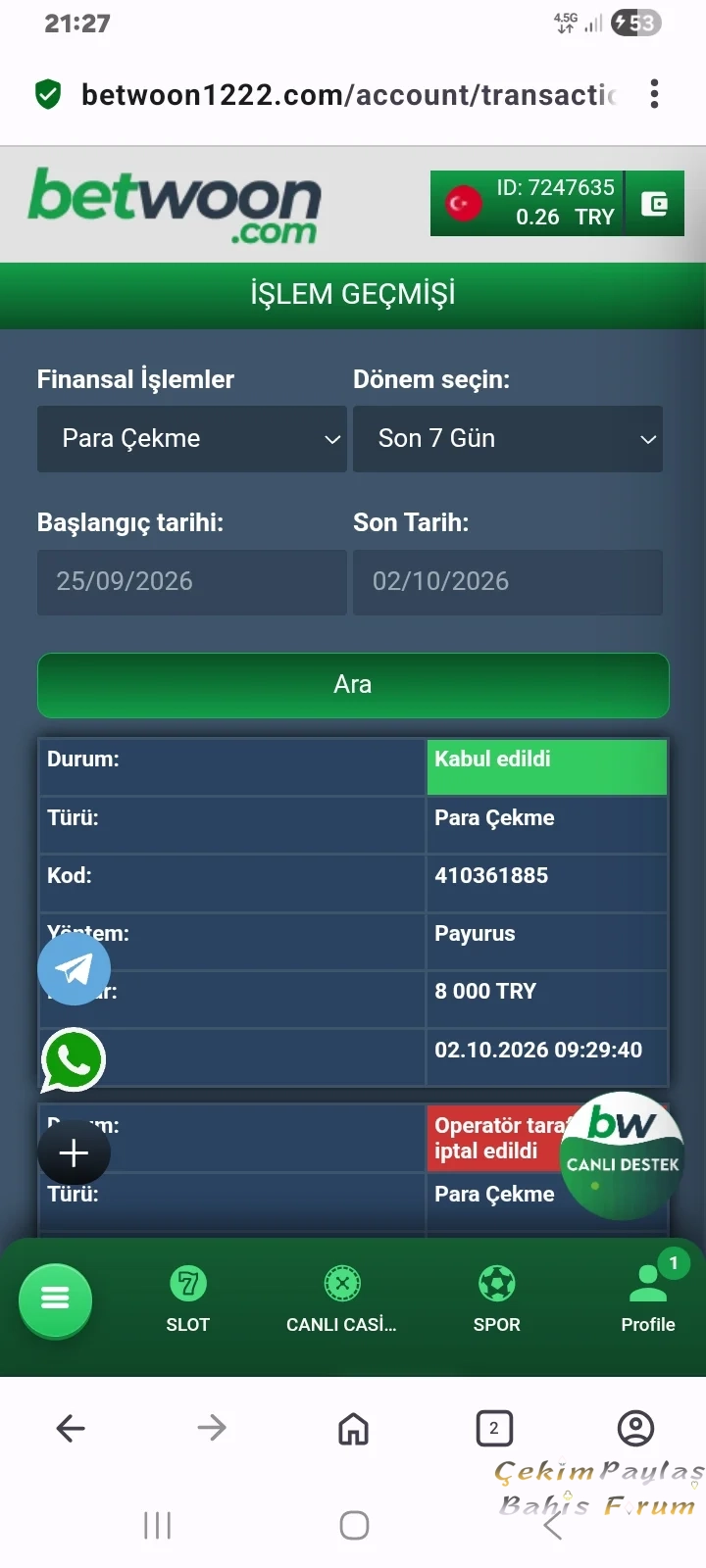
Task: Tap the wallet icon beside the balance
Action: click(x=654, y=204)
